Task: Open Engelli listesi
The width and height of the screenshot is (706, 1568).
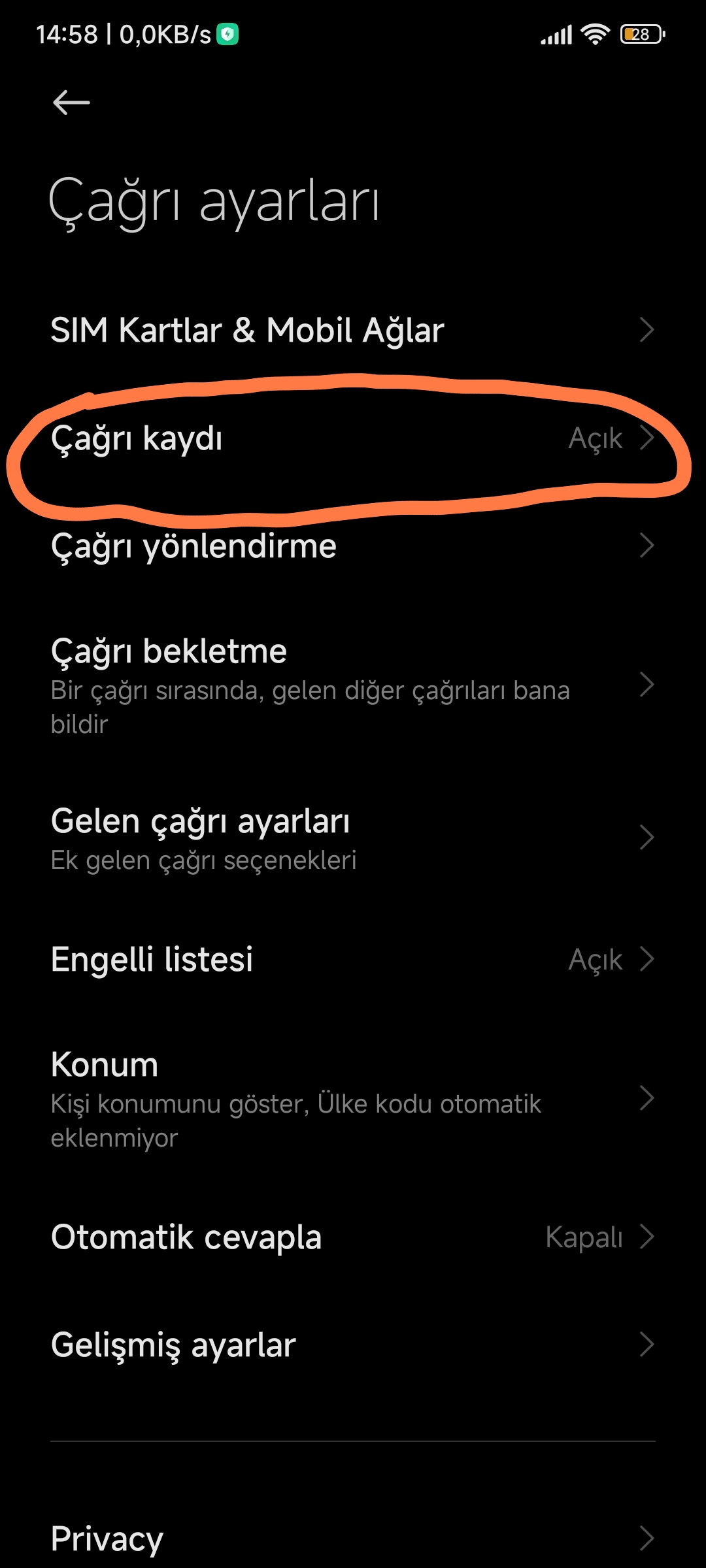Action: pyautogui.click(x=353, y=959)
